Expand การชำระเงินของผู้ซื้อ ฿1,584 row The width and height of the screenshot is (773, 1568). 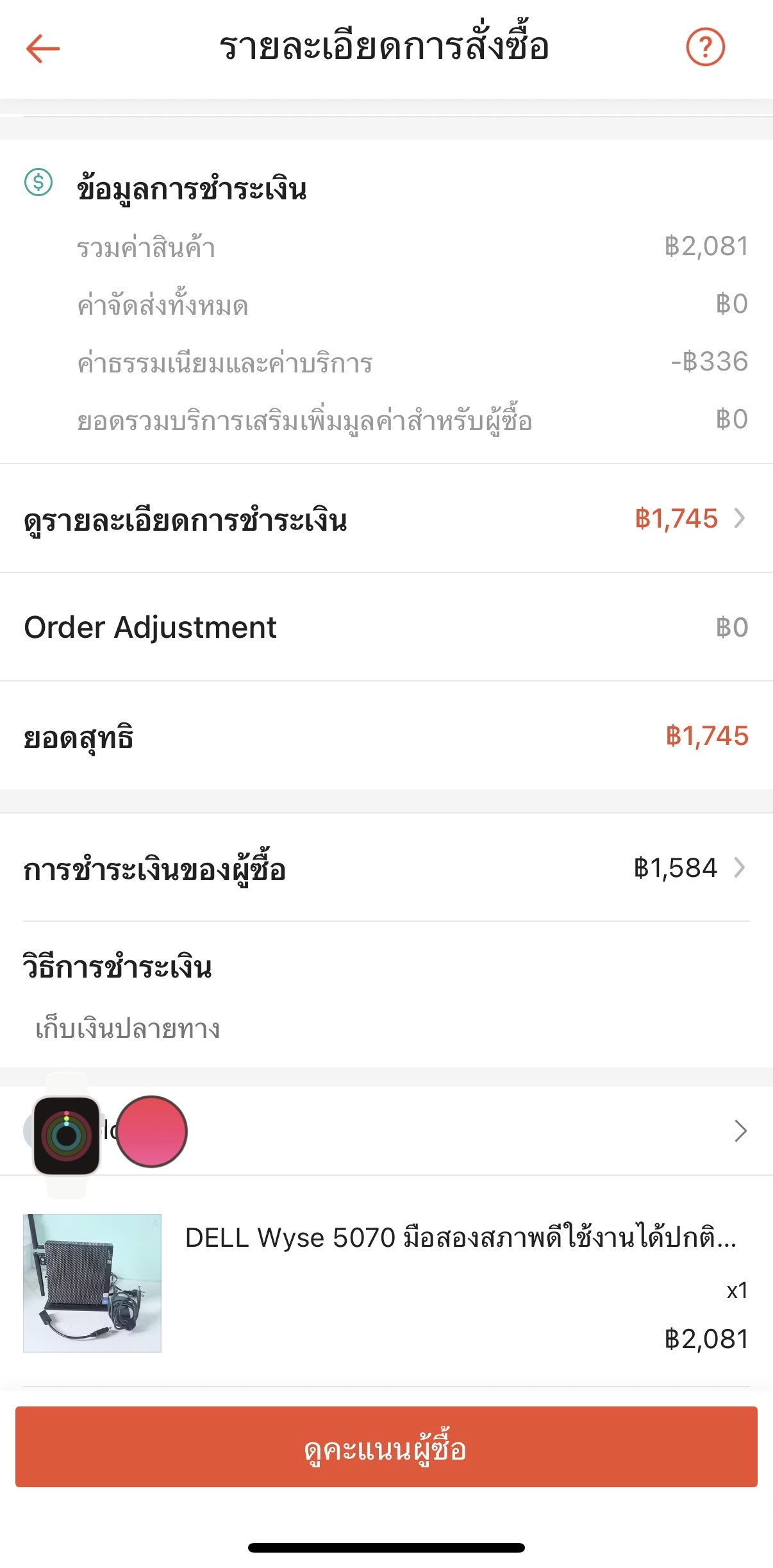[386, 868]
